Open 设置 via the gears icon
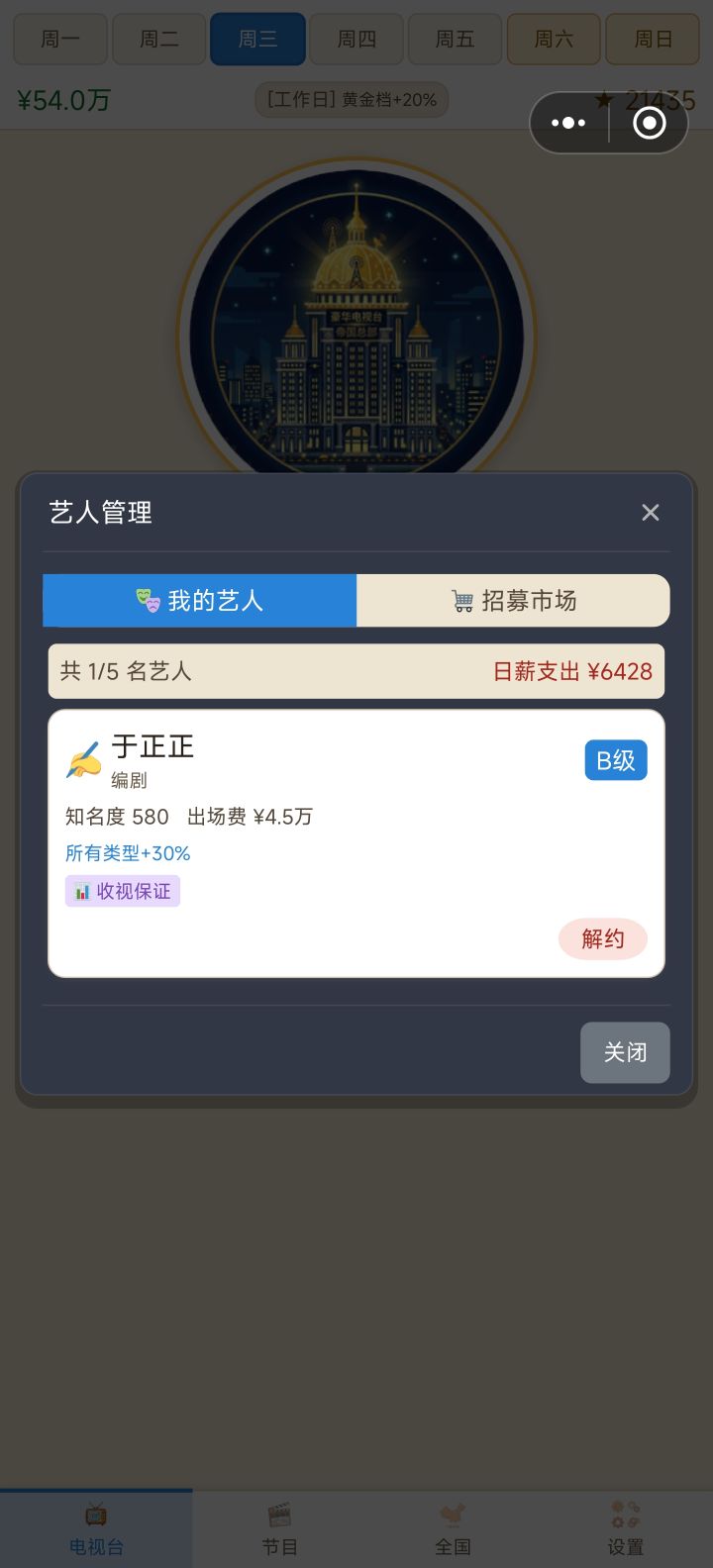Screen dimensions: 713x1568 (625, 1514)
